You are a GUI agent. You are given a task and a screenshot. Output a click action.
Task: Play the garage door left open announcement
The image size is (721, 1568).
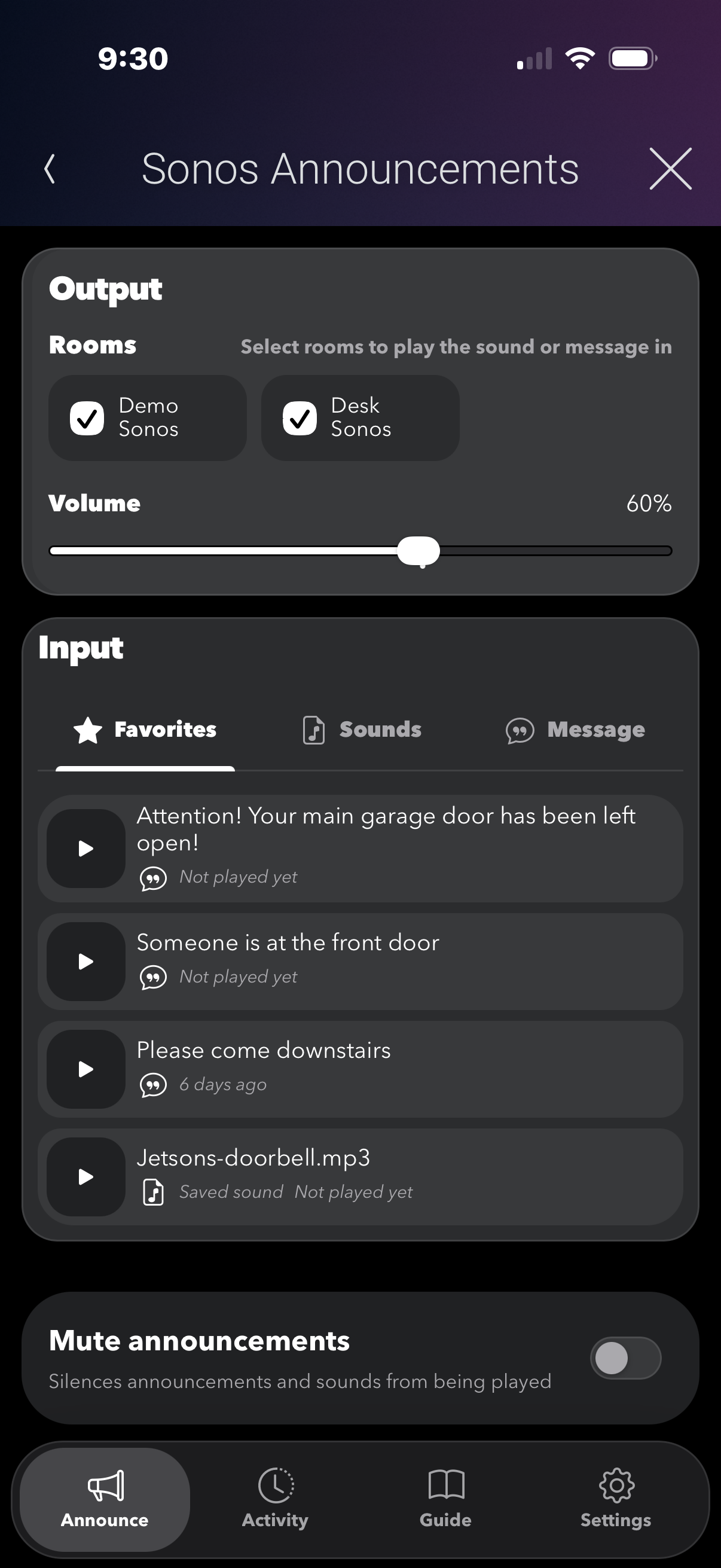87,848
